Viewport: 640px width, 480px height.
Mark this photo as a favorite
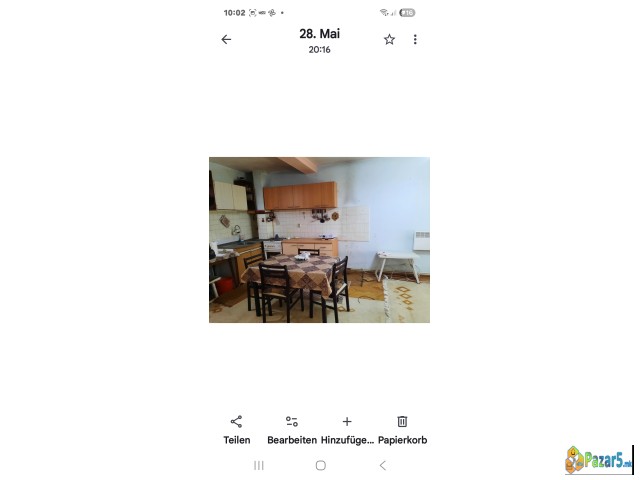click(389, 40)
